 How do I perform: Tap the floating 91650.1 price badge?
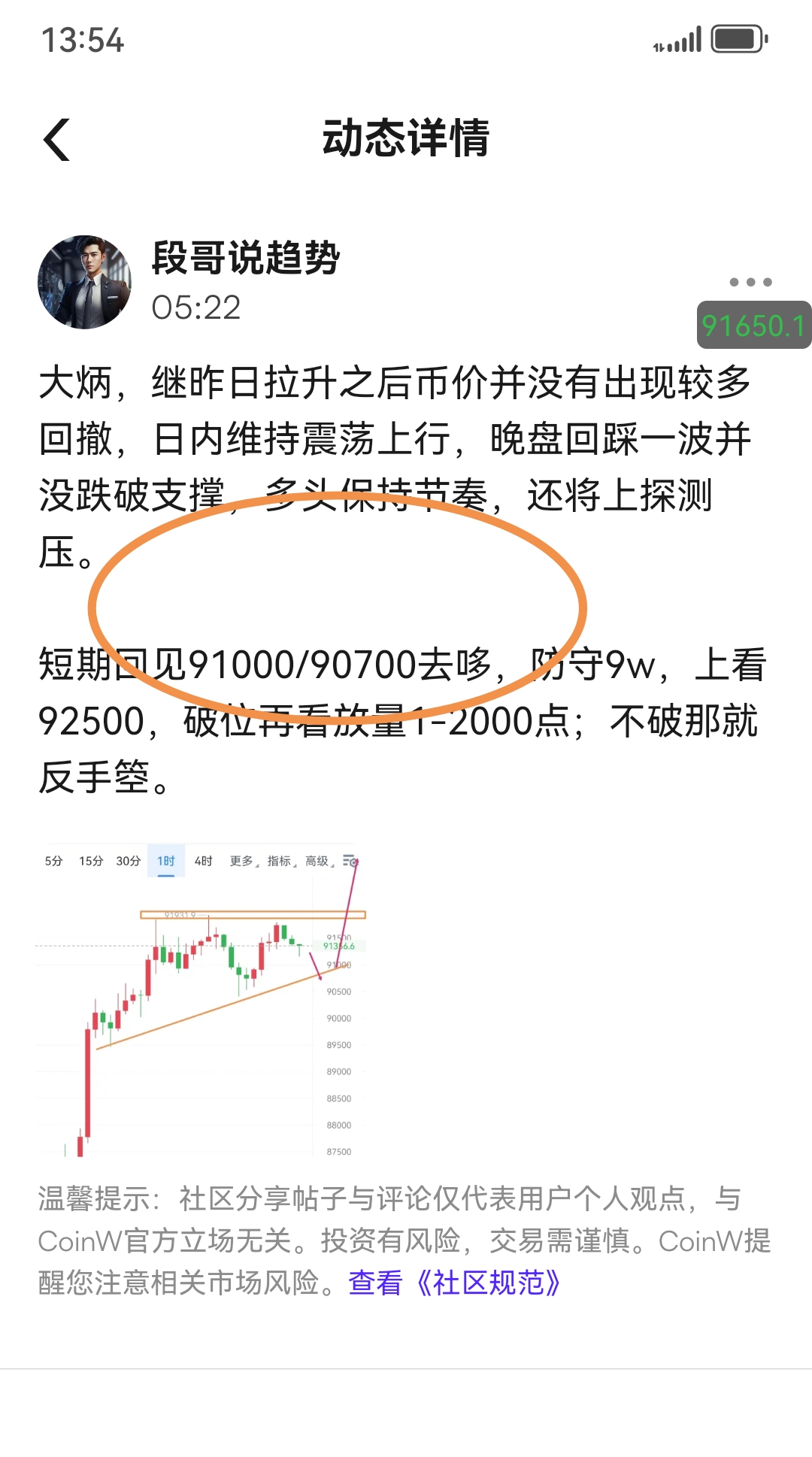(x=753, y=326)
